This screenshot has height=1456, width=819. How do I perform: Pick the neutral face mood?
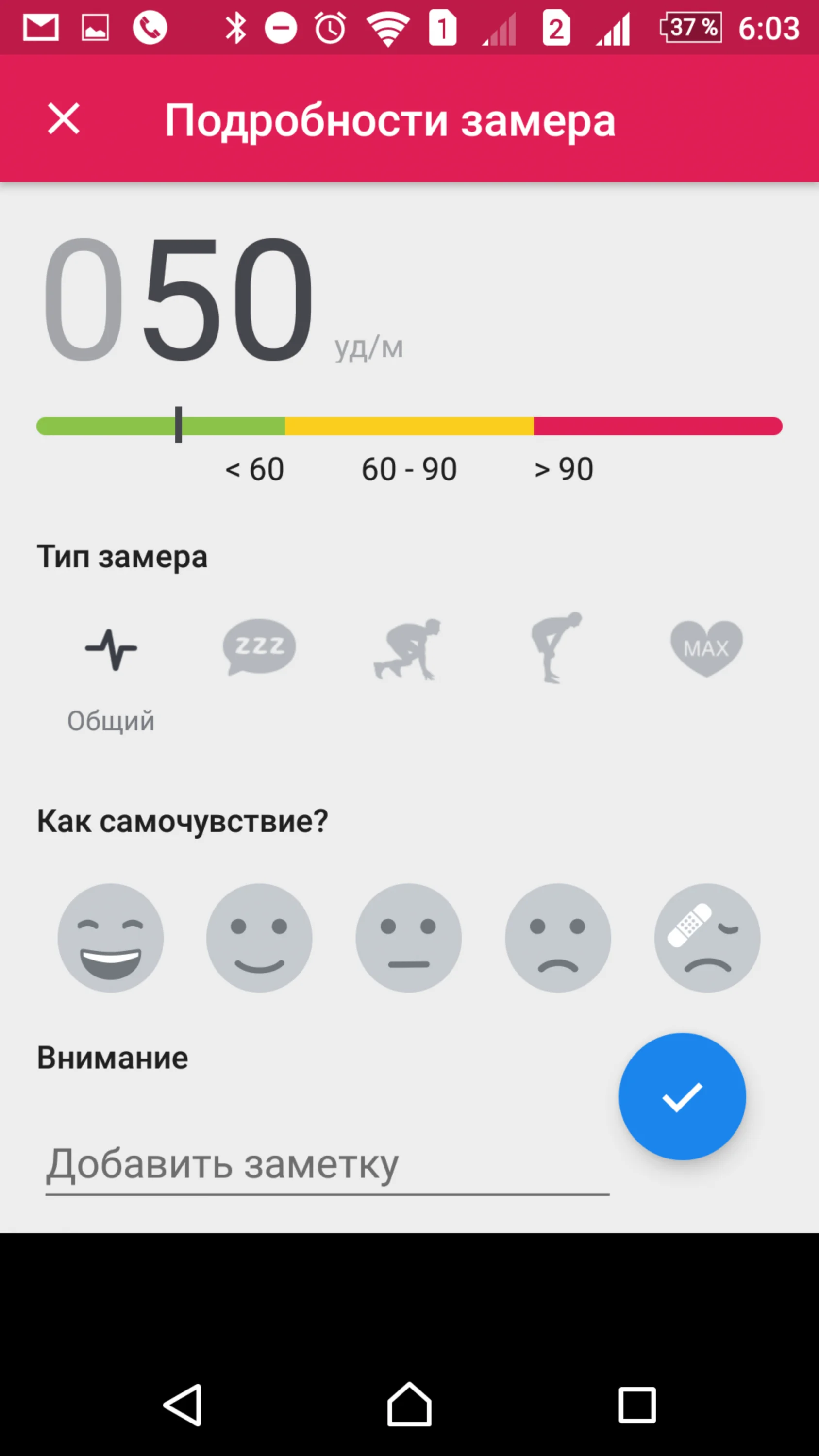point(409,938)
